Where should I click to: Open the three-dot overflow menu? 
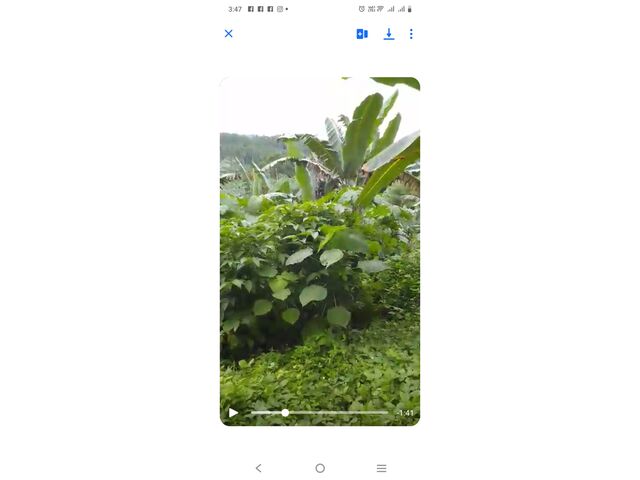point(411,34)
